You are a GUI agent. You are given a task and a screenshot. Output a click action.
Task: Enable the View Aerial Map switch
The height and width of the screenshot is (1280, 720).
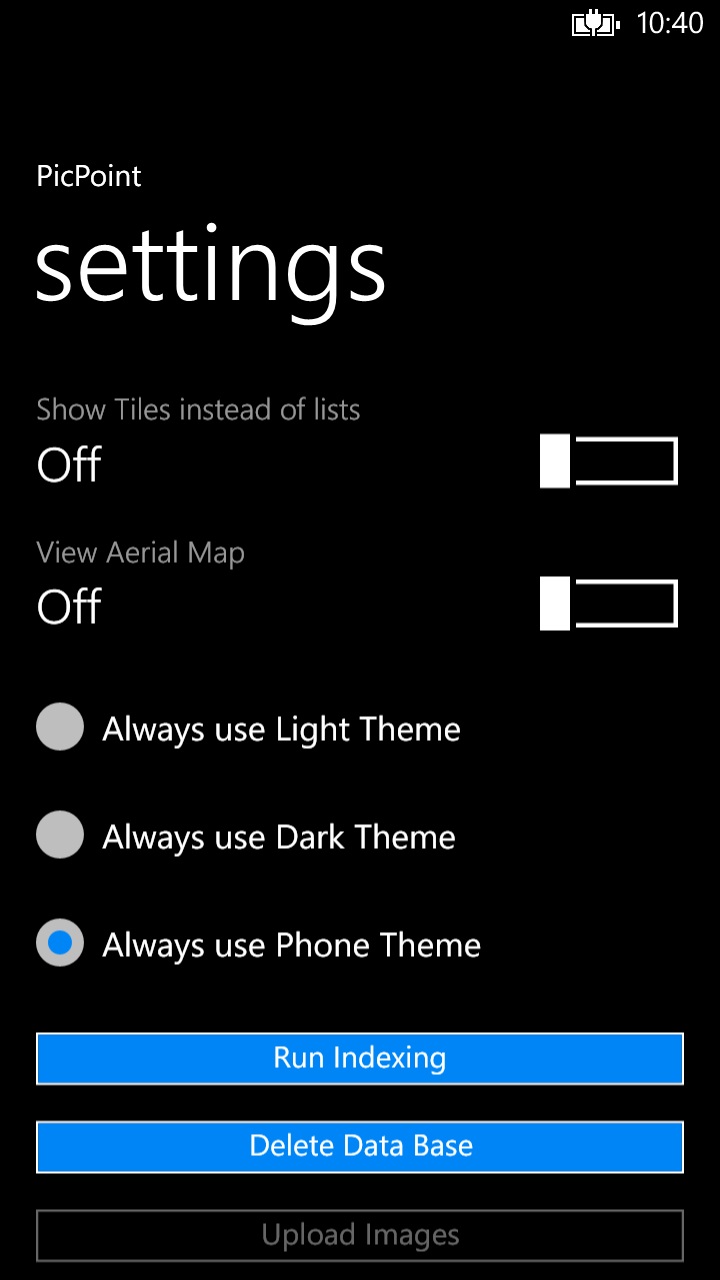[608, 604]
